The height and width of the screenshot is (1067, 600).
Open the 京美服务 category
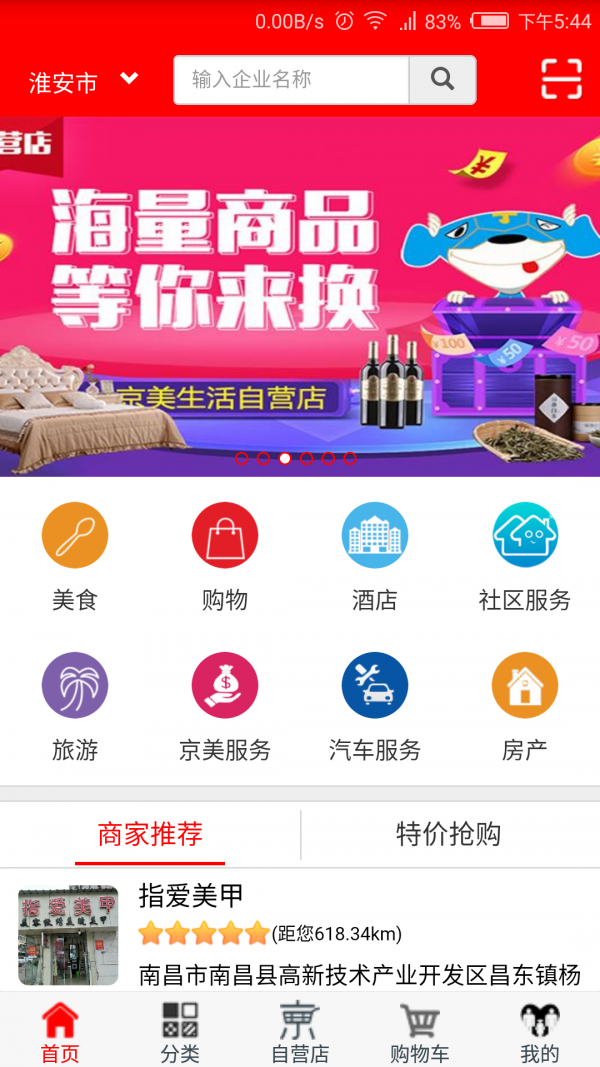225,706
